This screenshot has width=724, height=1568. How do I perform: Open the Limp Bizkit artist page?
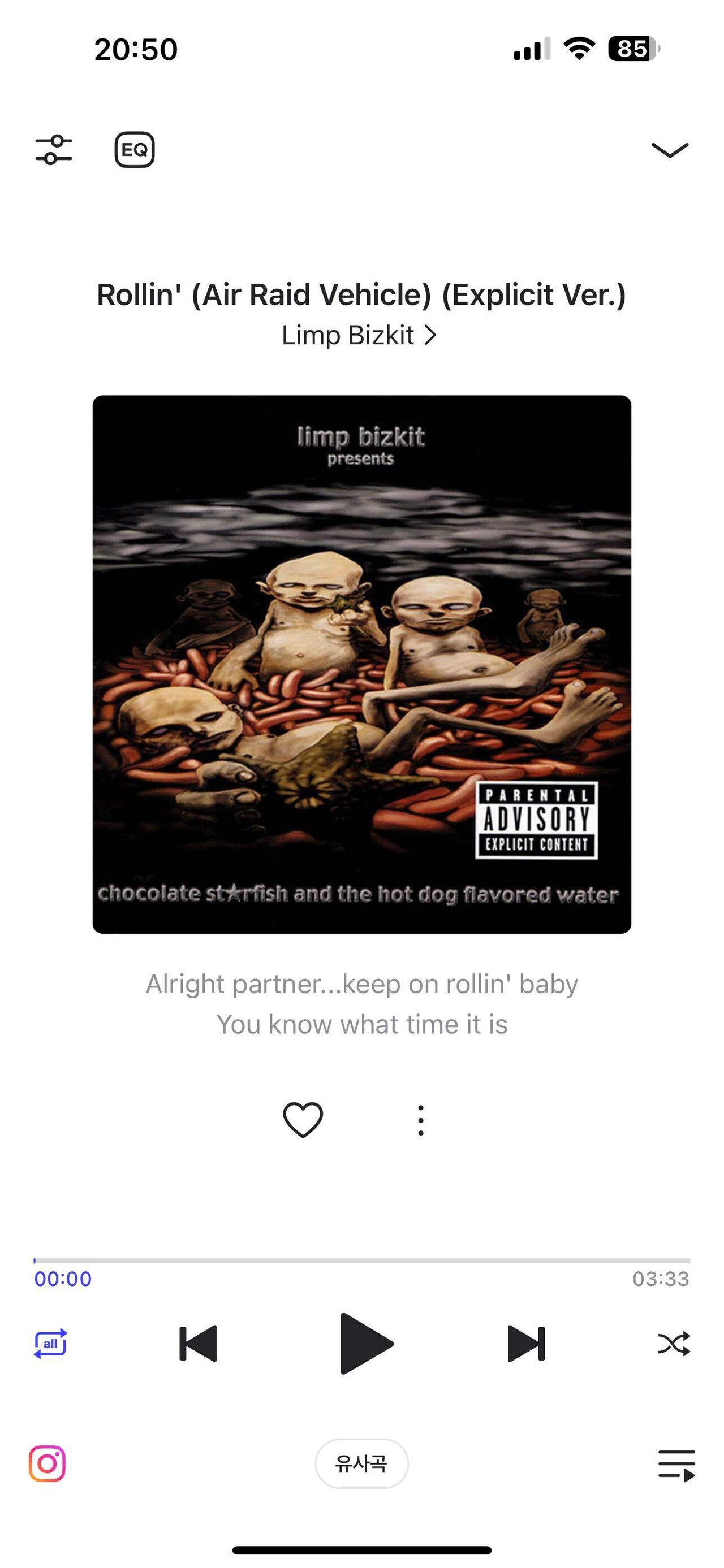[359, 335]
